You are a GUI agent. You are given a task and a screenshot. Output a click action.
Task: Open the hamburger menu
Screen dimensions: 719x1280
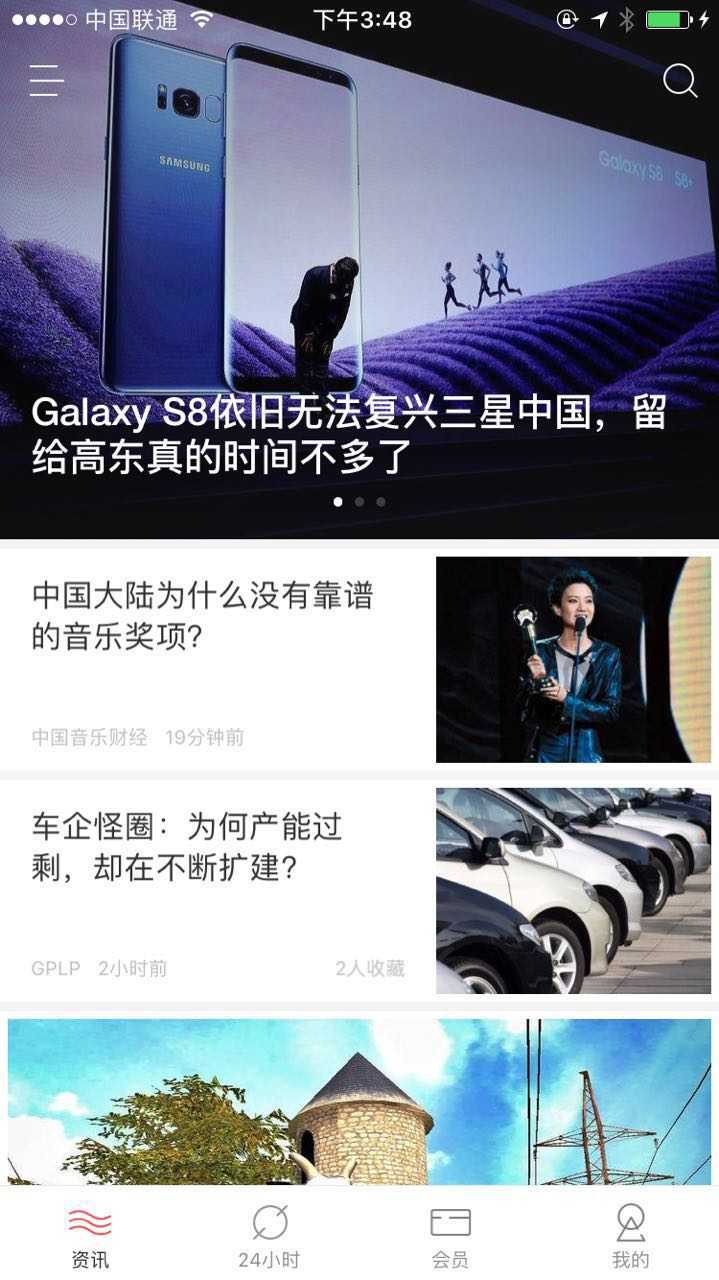[x=46, y=80]
